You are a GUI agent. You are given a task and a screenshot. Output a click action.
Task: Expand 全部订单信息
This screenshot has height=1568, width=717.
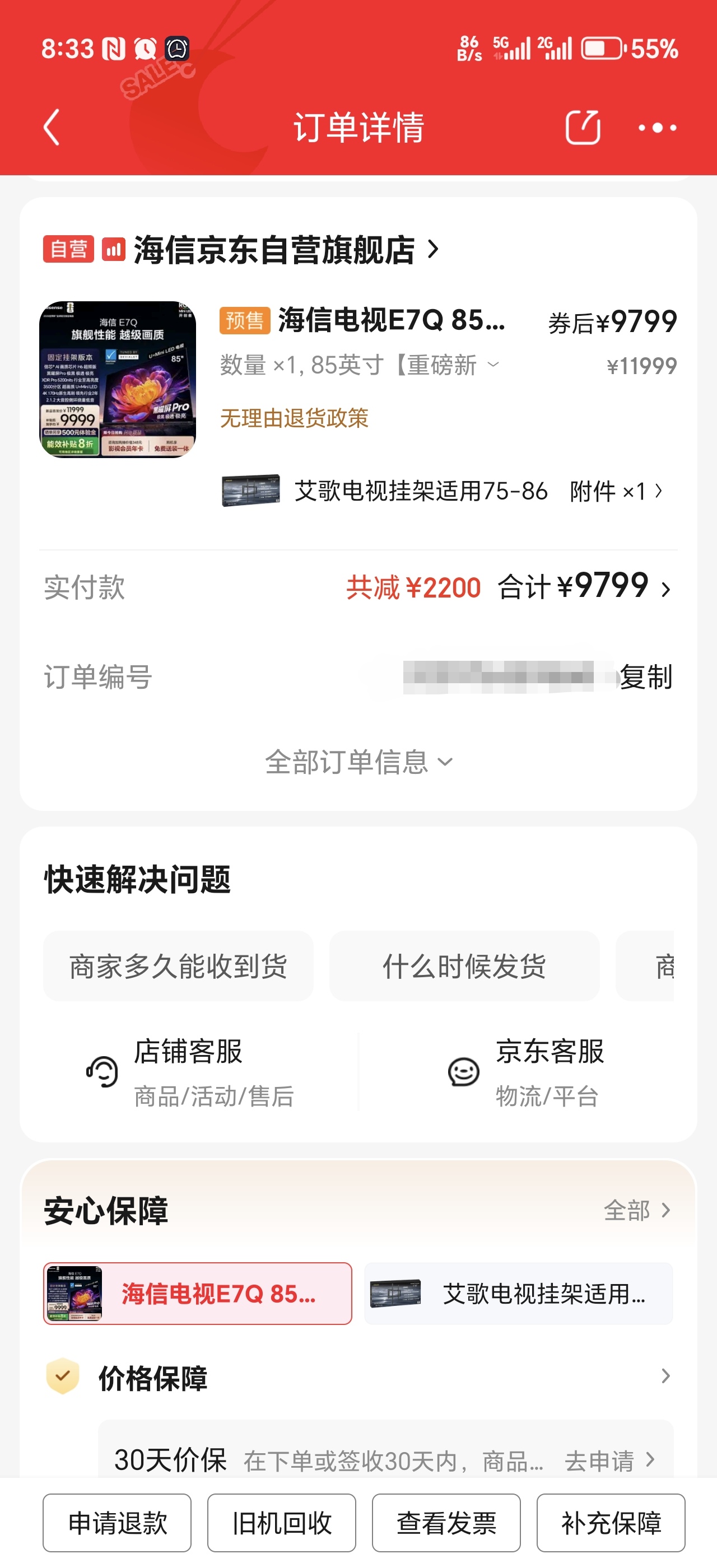click(358, 762)
